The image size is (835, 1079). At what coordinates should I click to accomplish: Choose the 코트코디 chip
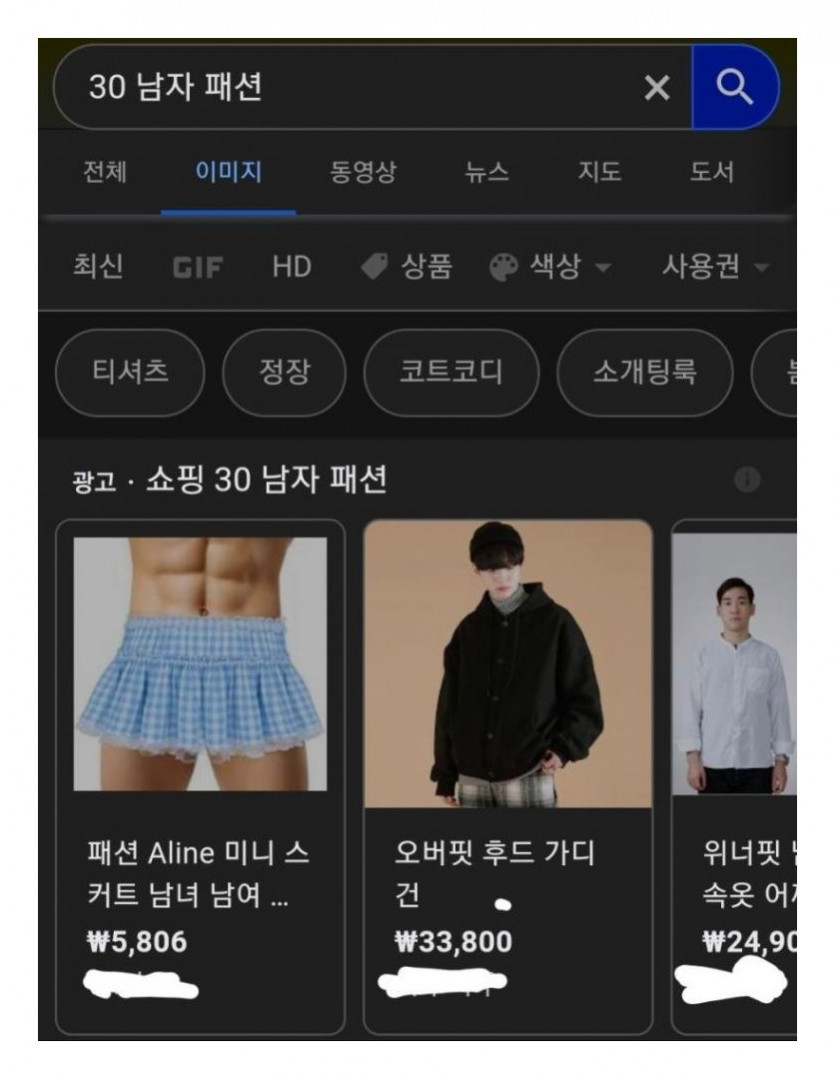point(451,373)
